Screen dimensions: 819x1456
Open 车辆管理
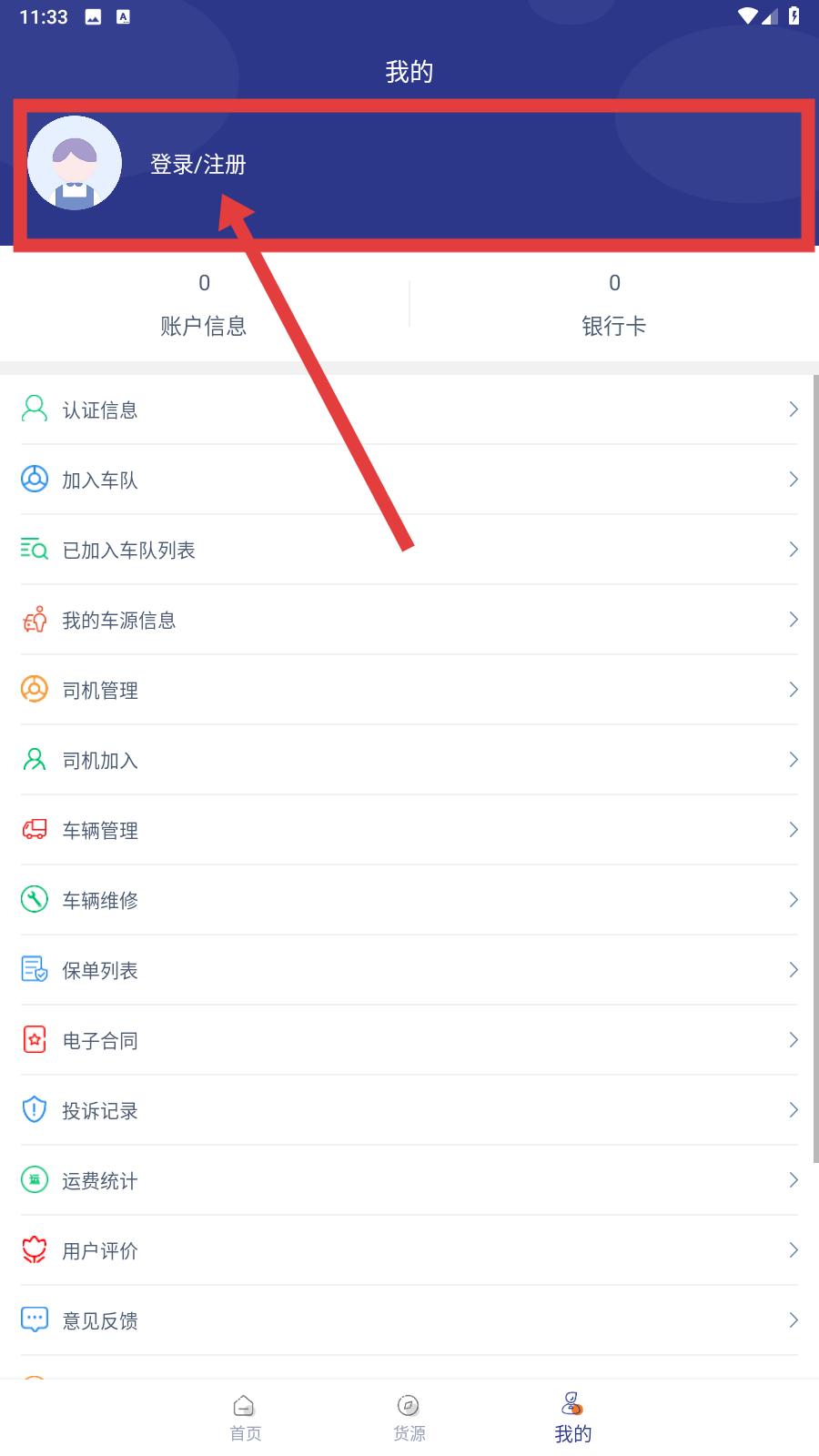(x=409, y=830)
